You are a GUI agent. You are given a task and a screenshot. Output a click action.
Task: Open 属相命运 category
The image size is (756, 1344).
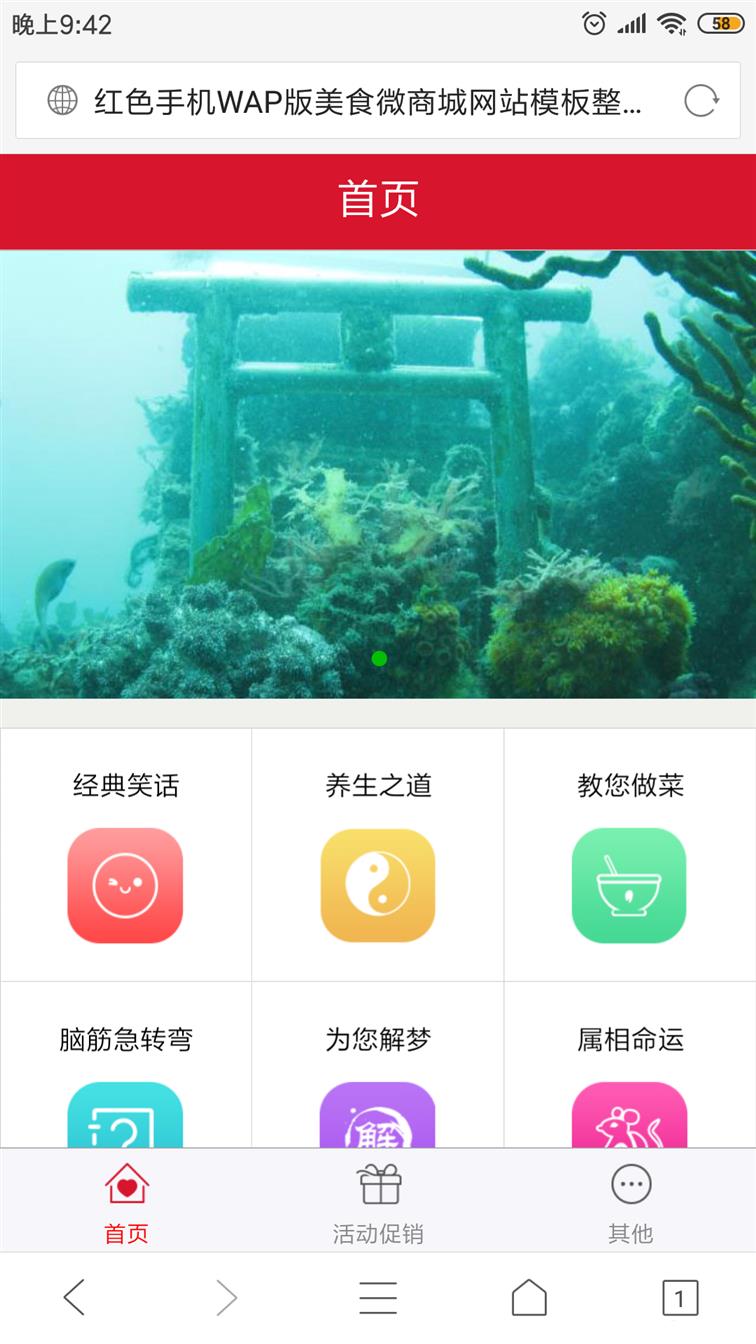[630, 1065]
